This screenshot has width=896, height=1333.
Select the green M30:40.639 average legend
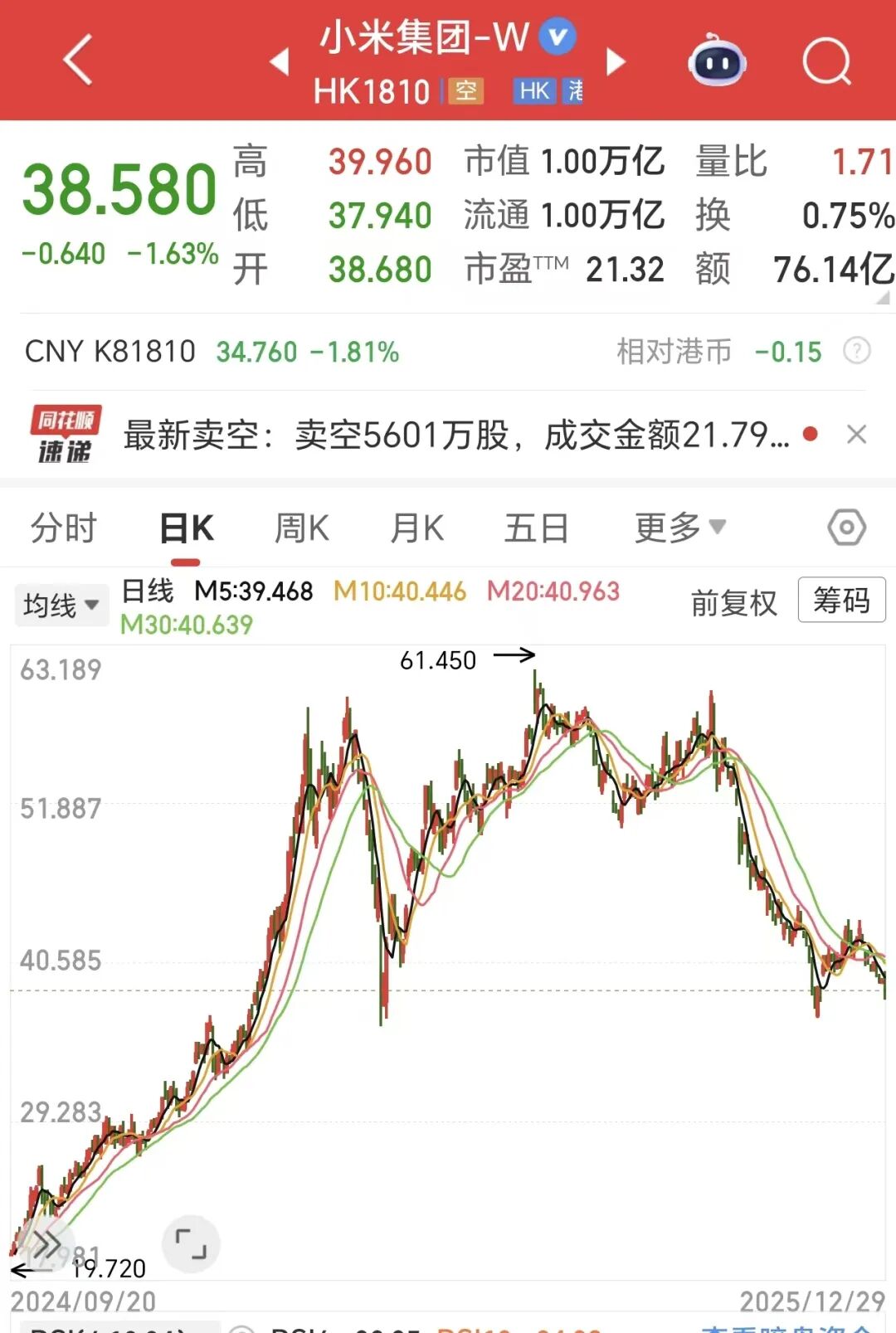coord(184,625)
